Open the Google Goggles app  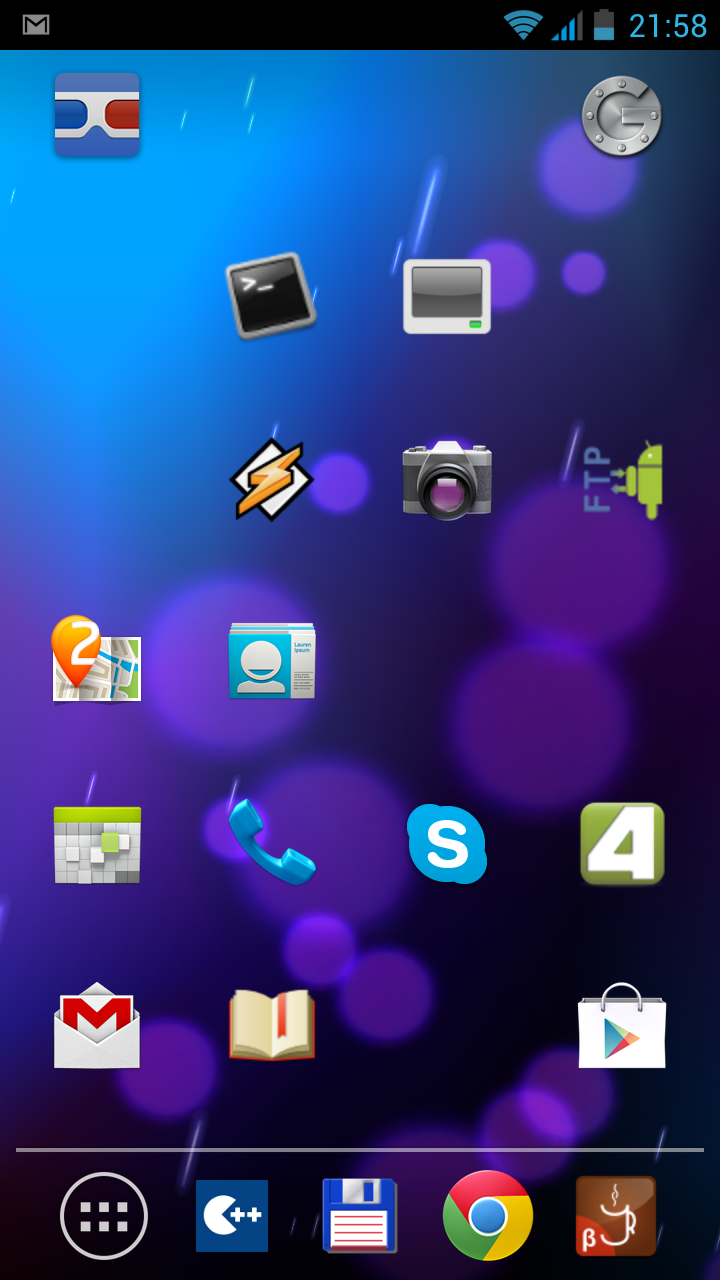click(x=97, y=114)
